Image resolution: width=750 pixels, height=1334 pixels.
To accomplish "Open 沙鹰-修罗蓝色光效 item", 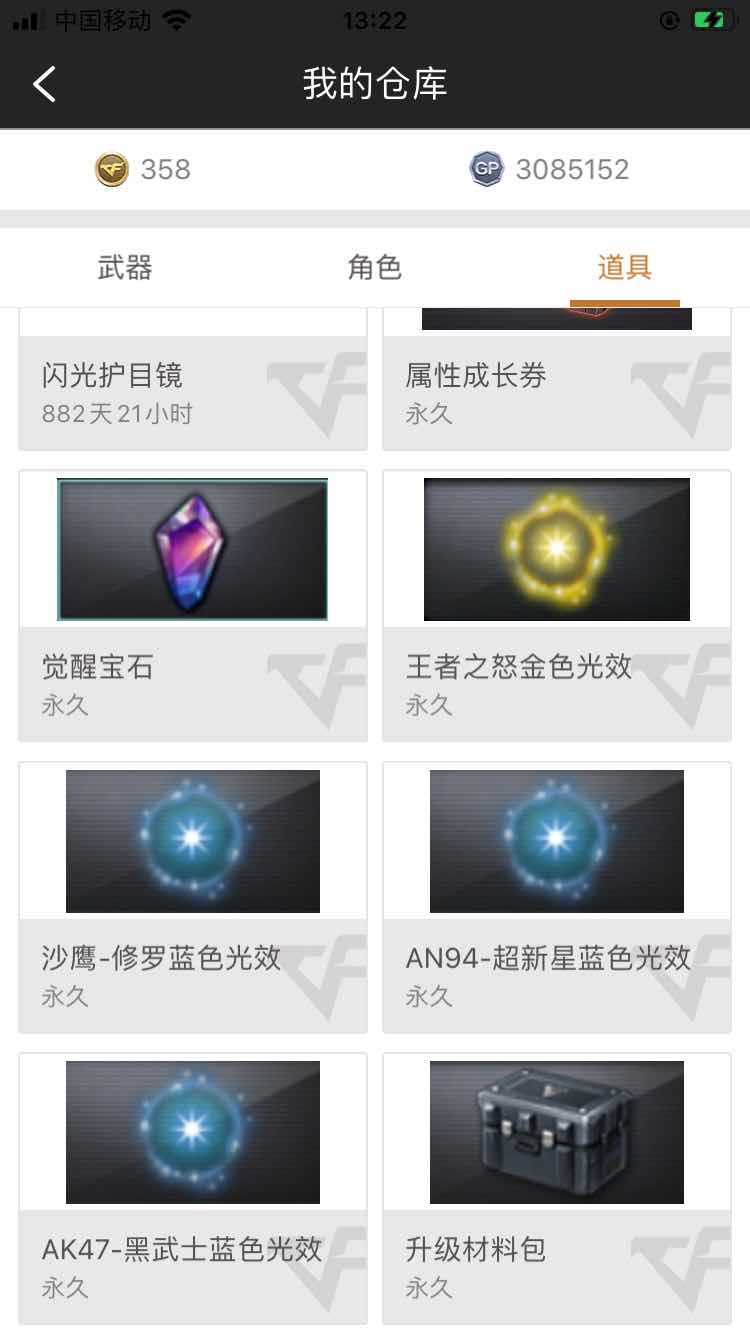I will (x=192, y=897).
